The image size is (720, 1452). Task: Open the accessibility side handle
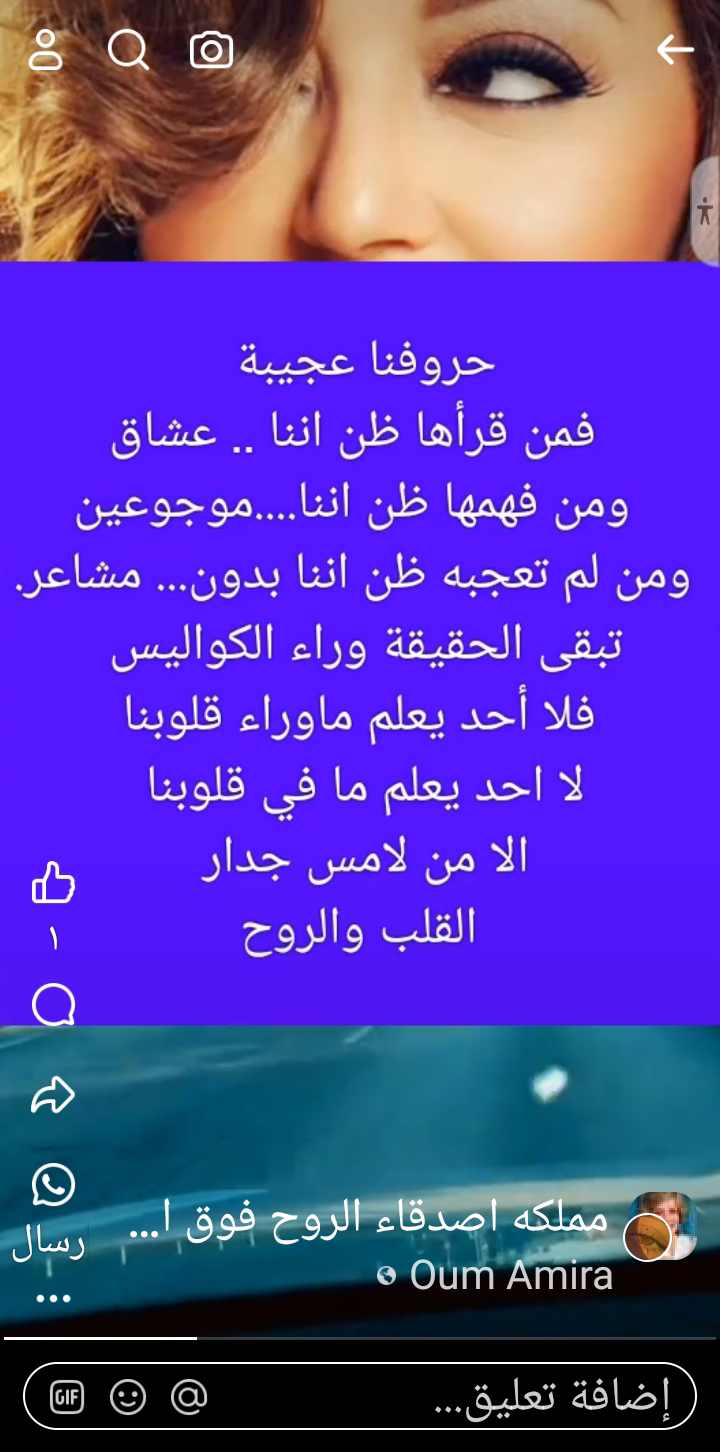pos(705,211)
